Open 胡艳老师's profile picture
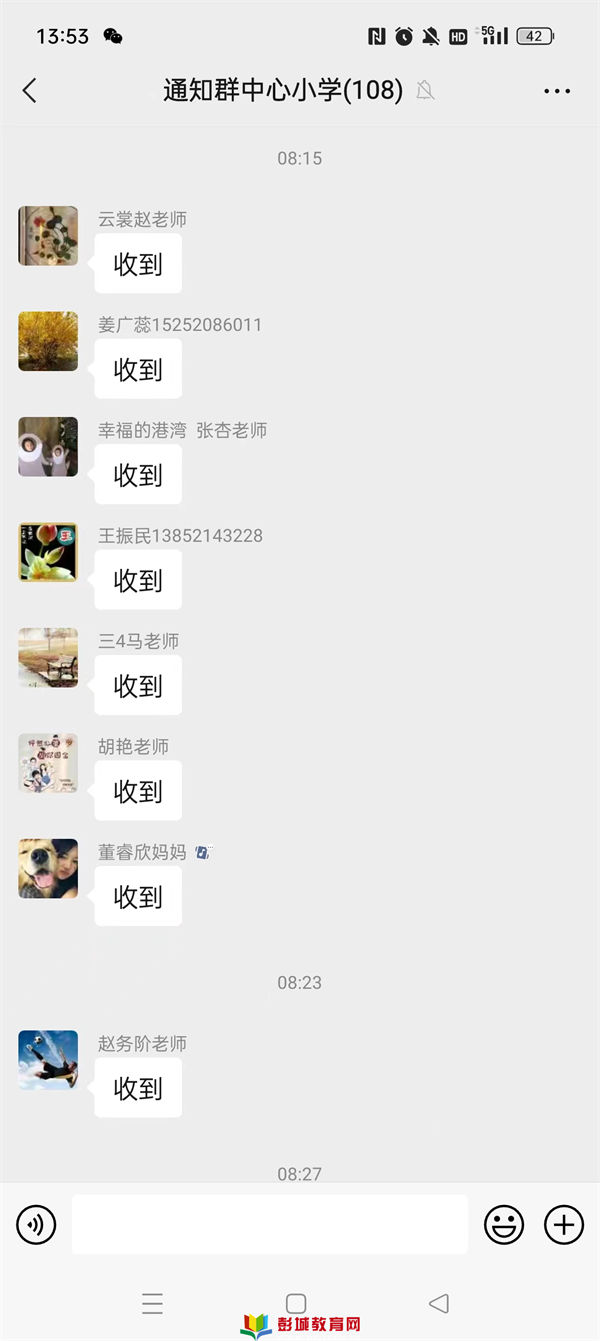600x1341 pixels. tap(48, 763)
